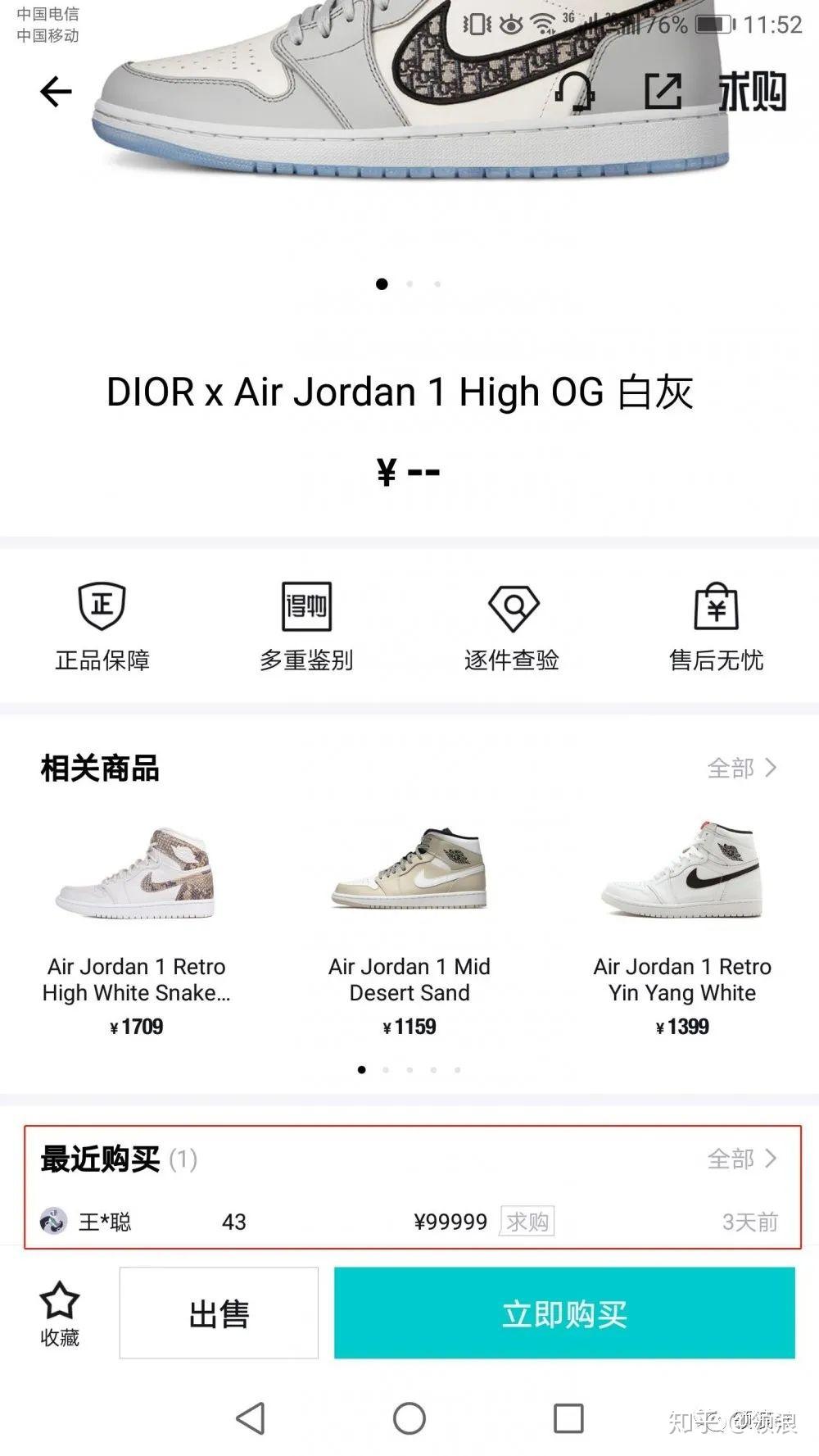Share this Dior Jordan listing
Image resolution: width=819 pixels, height=1456 pixels.
pyautogui.click(x=663, y=91)
